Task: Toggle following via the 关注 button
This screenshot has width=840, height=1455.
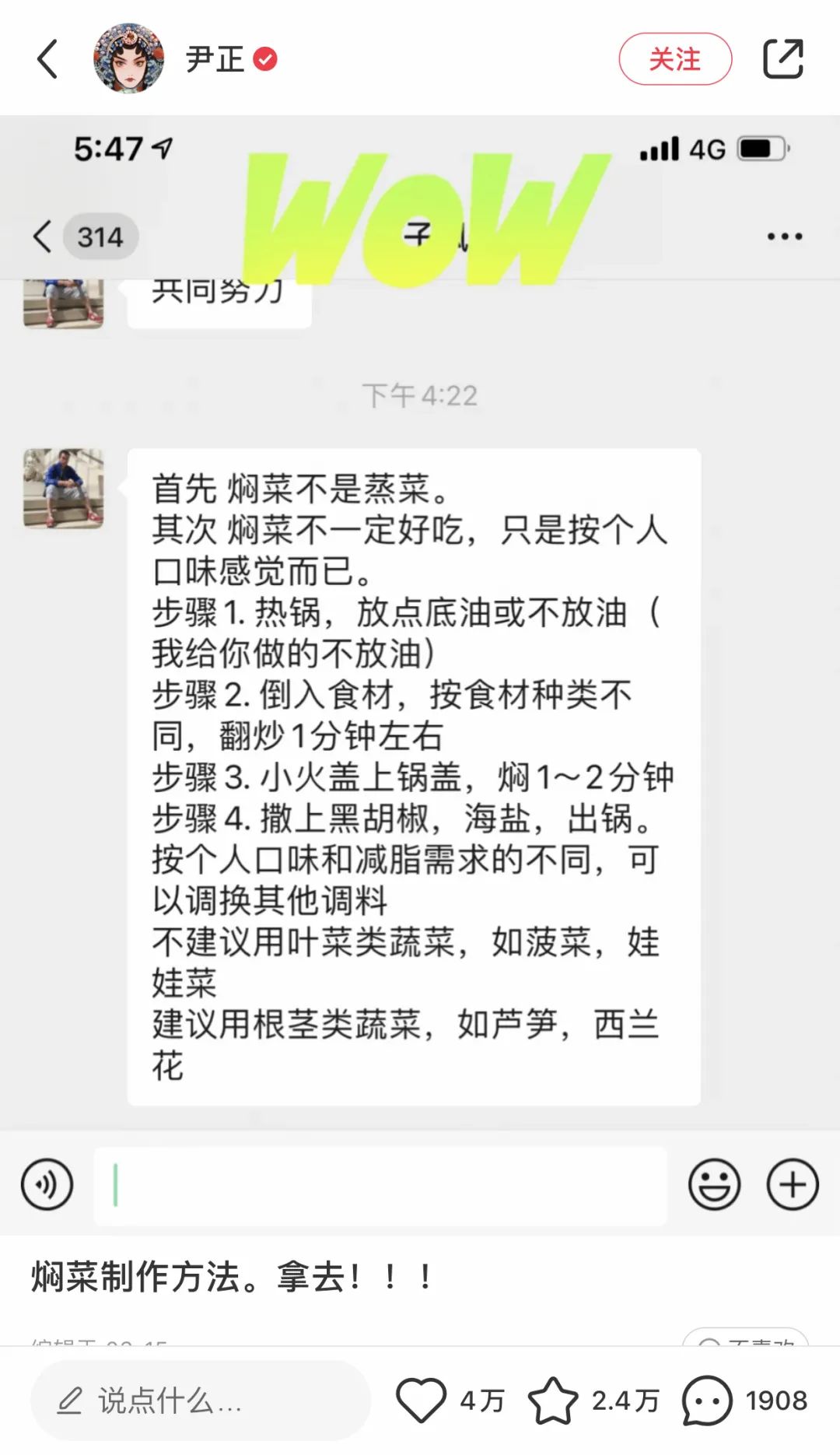Action: [x=675, y=58]
